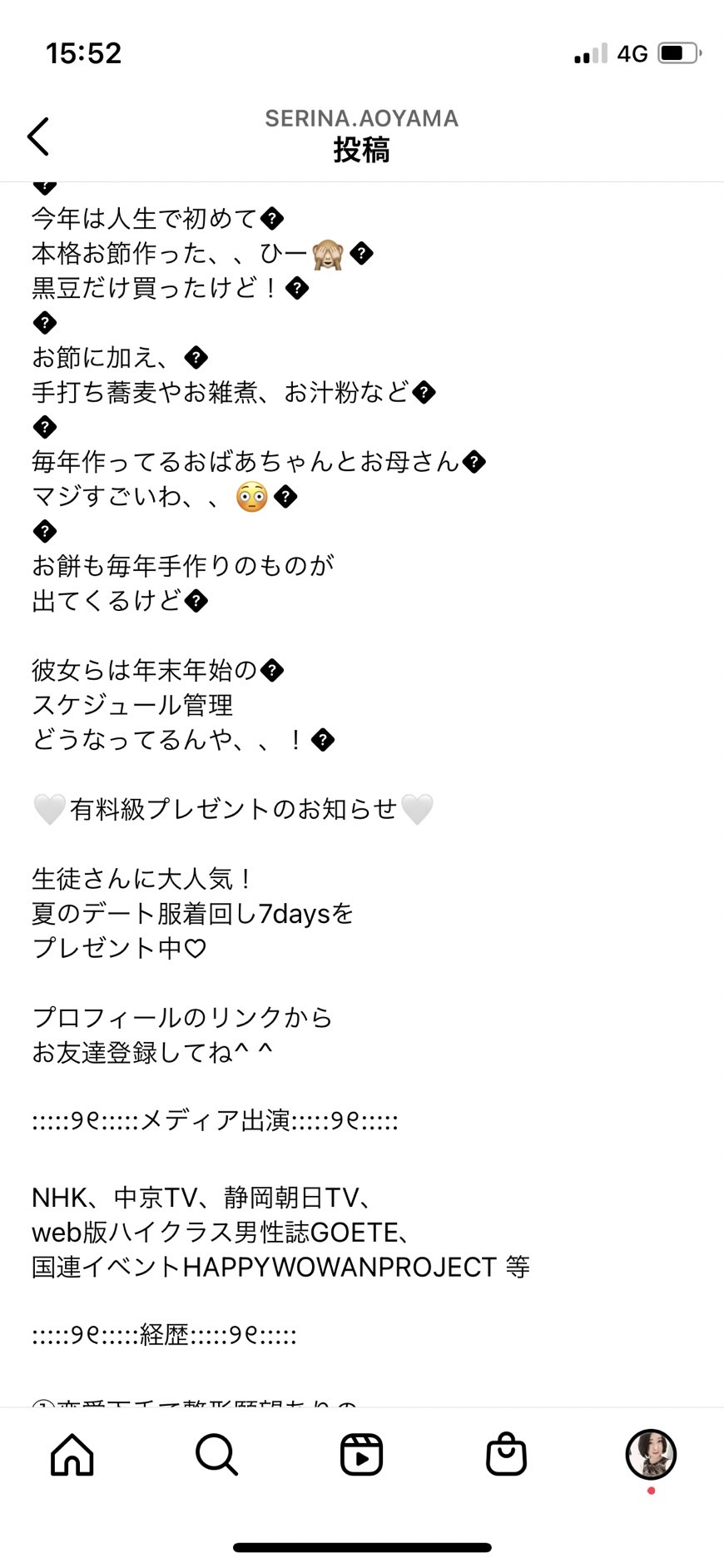
Task: Go back from the 投稿 post view
Action: click(38, 136)
